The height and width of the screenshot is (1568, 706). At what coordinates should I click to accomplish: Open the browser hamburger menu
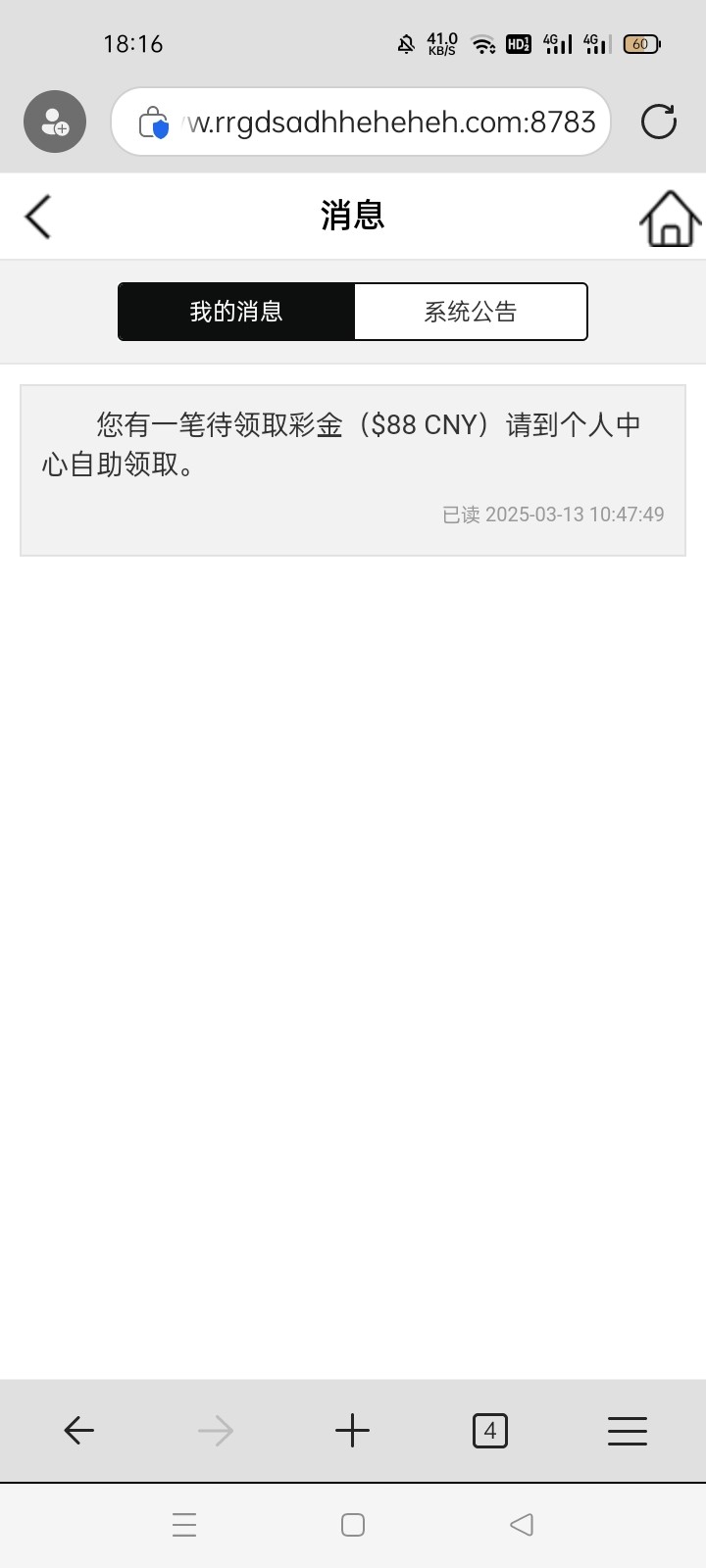pos(628,1431)
